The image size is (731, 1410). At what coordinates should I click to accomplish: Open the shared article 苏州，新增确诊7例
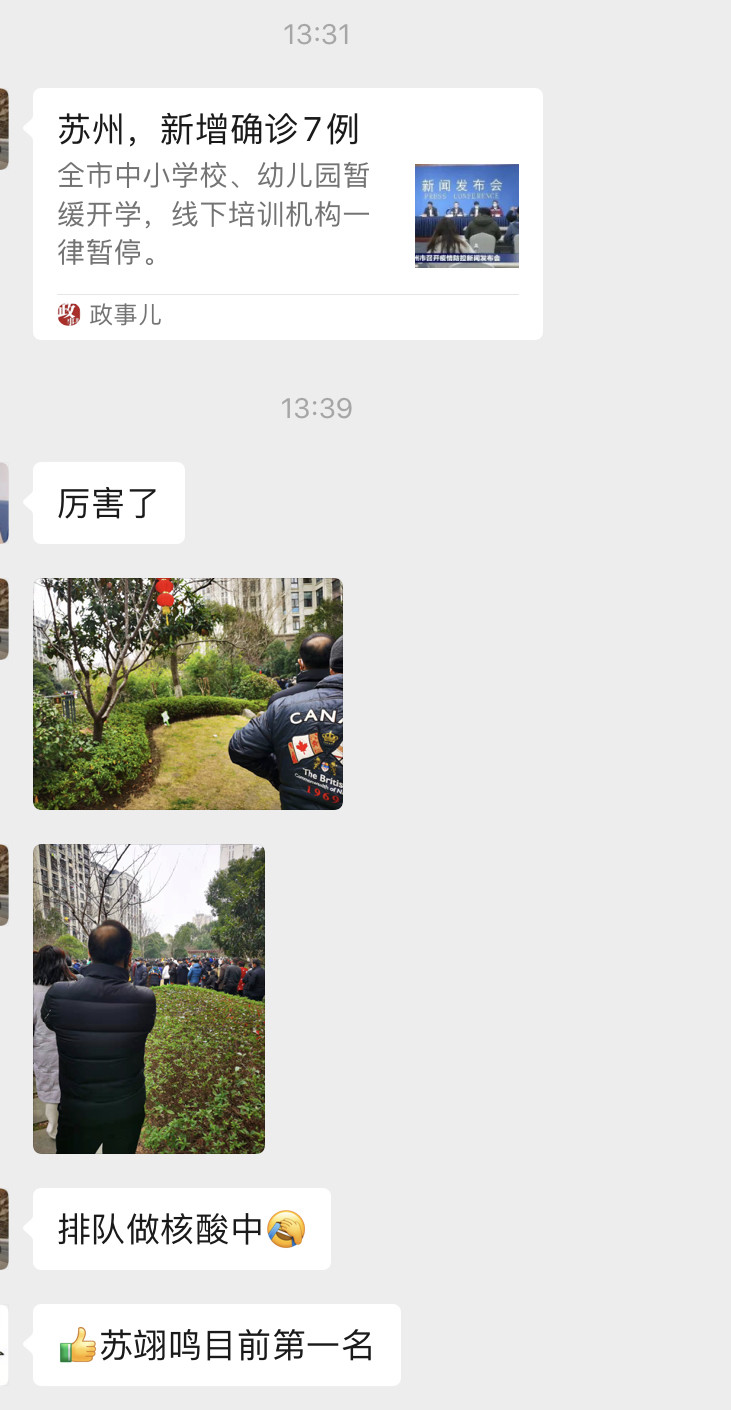pyautogui.click(x=287, y=213)
